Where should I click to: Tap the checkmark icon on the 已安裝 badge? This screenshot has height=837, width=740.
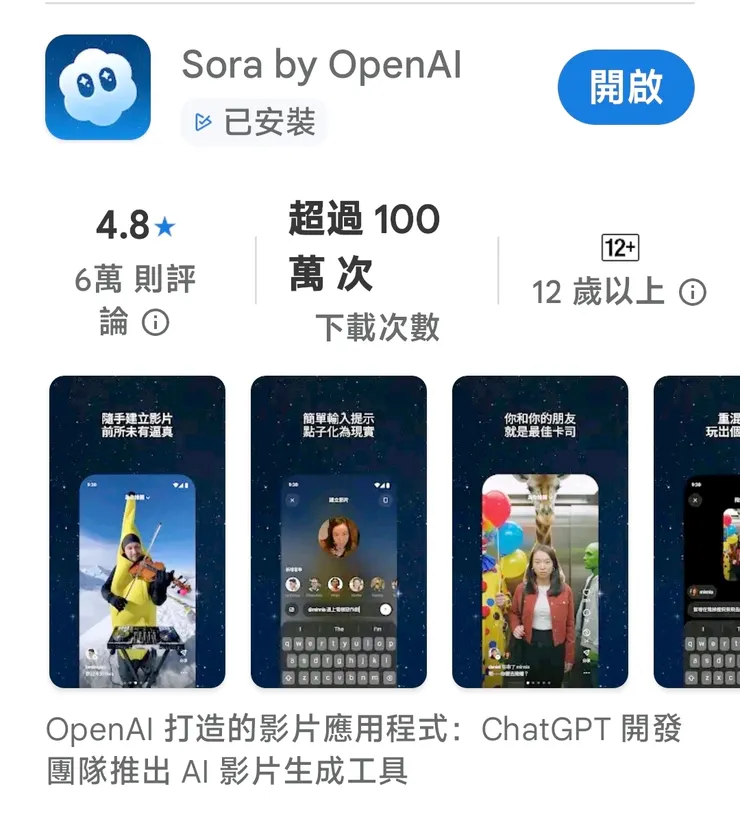[203, 121]
